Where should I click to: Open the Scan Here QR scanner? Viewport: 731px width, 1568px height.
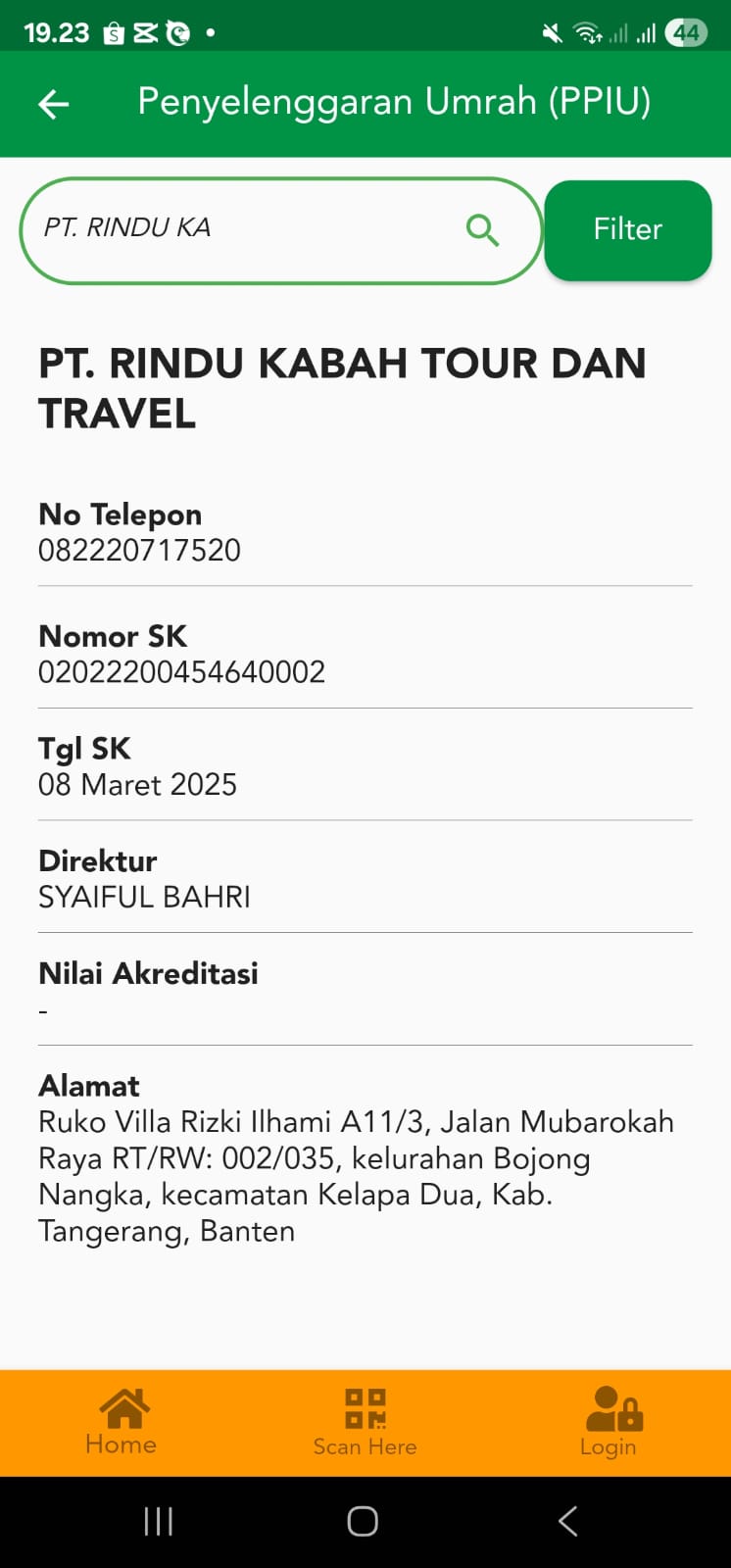click(365, 1422)
